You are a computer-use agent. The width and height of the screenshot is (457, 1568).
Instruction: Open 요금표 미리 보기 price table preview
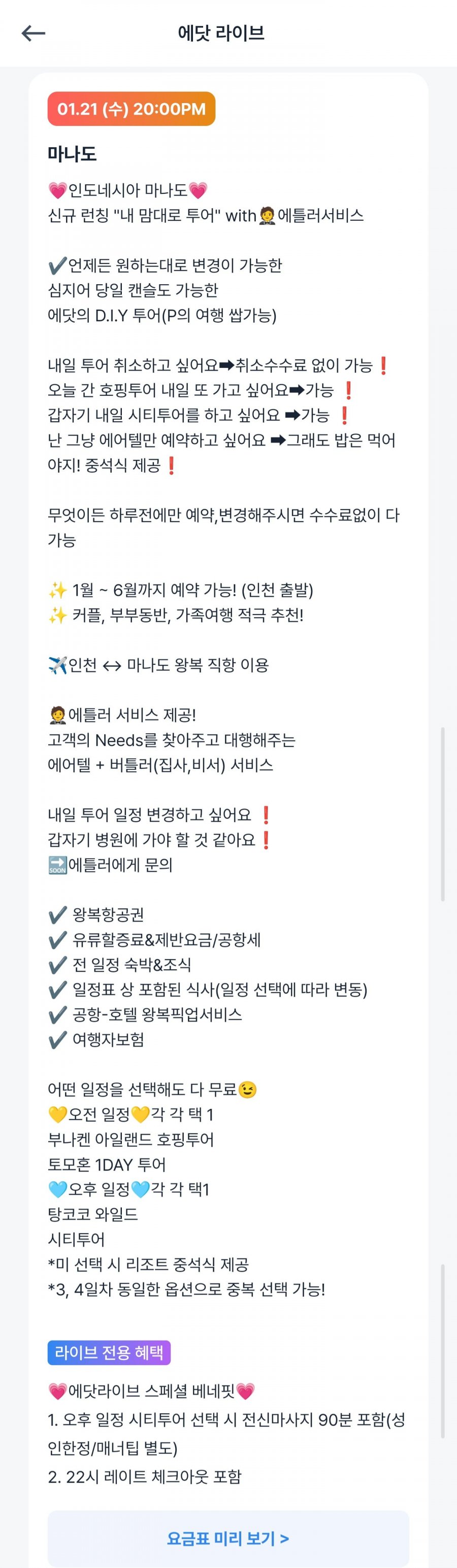[228, 1538]
